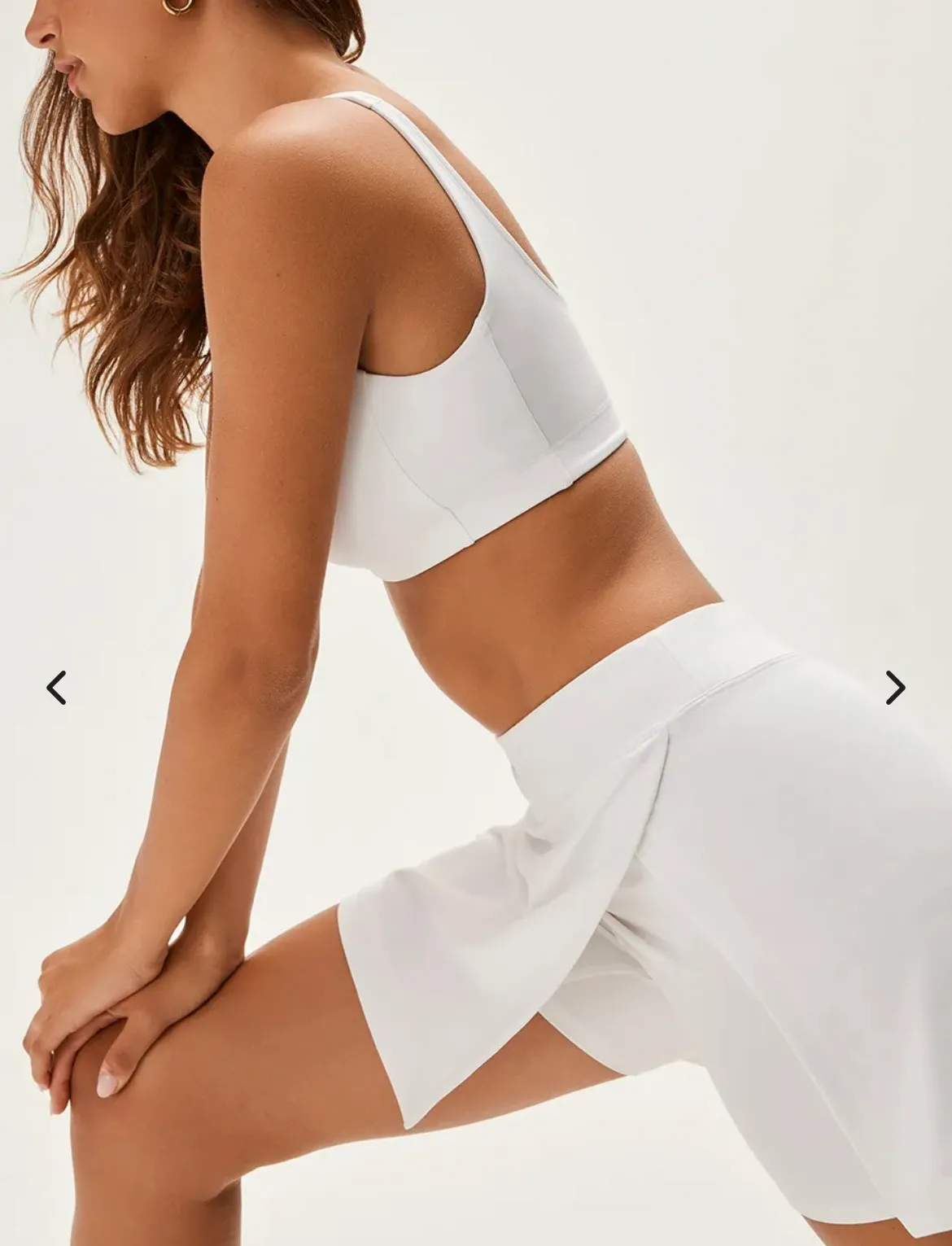Click the center of the product image
Viewport: 952px width, 1246px height.
[476, 623]
